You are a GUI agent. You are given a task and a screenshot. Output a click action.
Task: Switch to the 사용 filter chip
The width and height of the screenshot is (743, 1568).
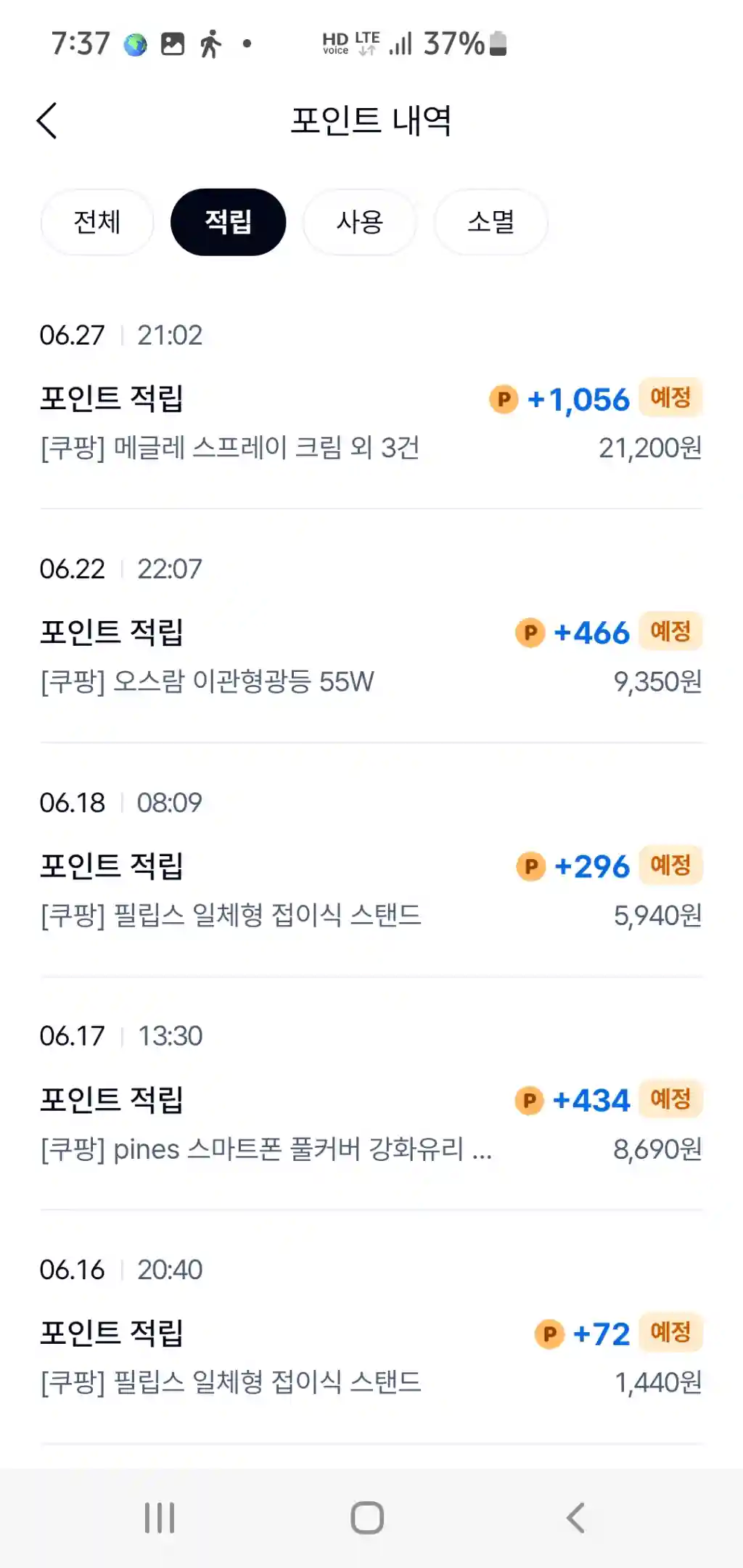(x=359, y=222)
